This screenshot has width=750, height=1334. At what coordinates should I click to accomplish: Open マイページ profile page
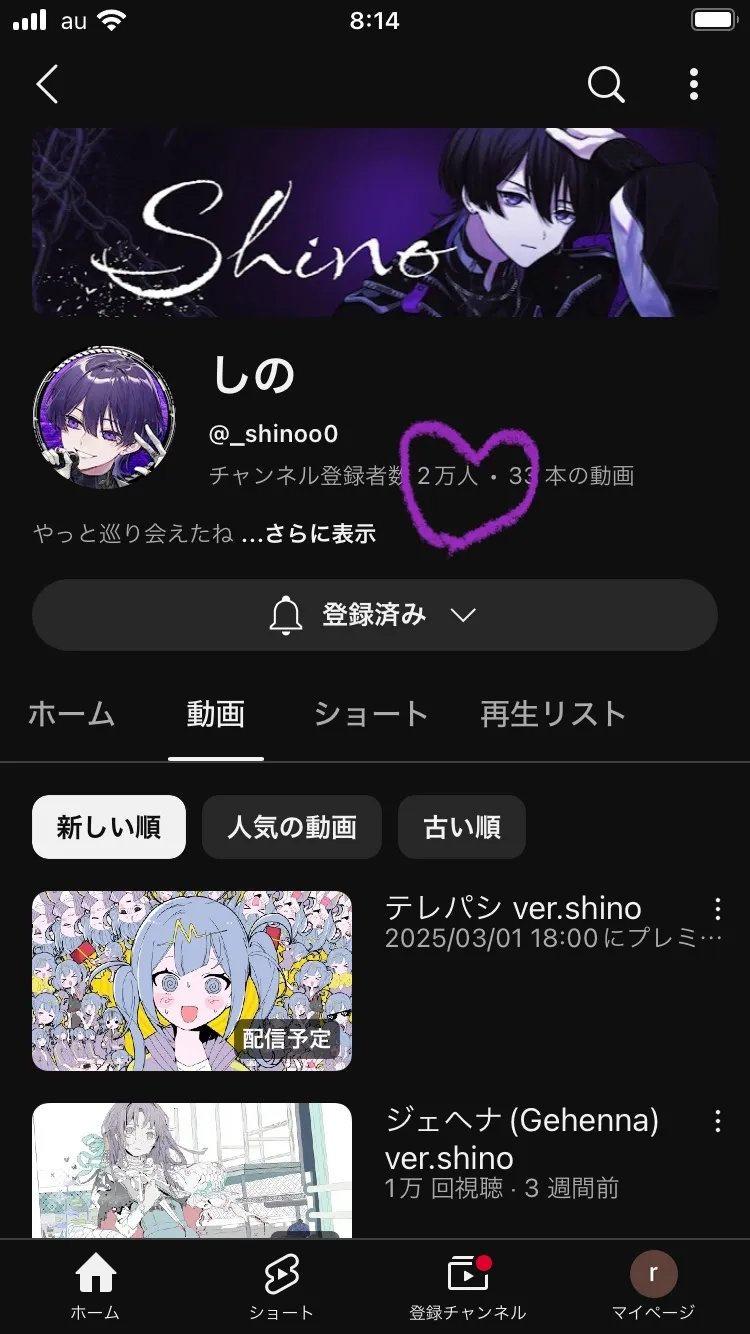pos(653,1285)
